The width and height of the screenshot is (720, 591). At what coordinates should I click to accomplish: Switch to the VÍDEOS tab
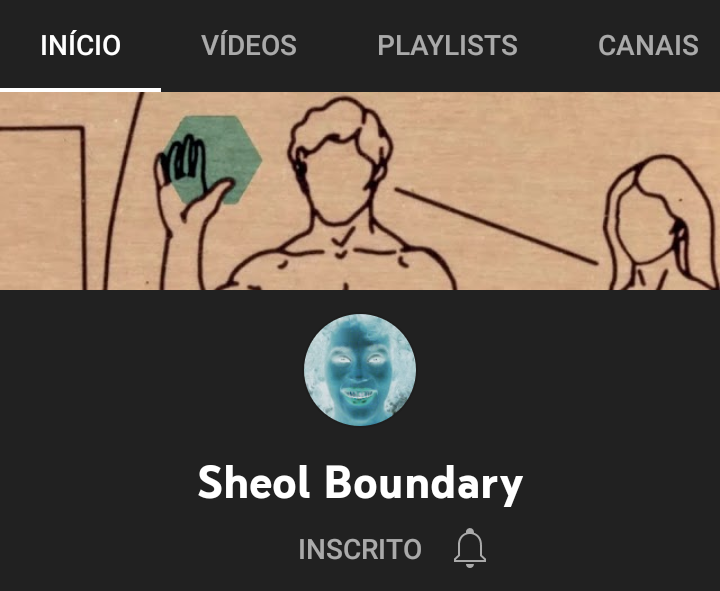(x=249, y=46)
